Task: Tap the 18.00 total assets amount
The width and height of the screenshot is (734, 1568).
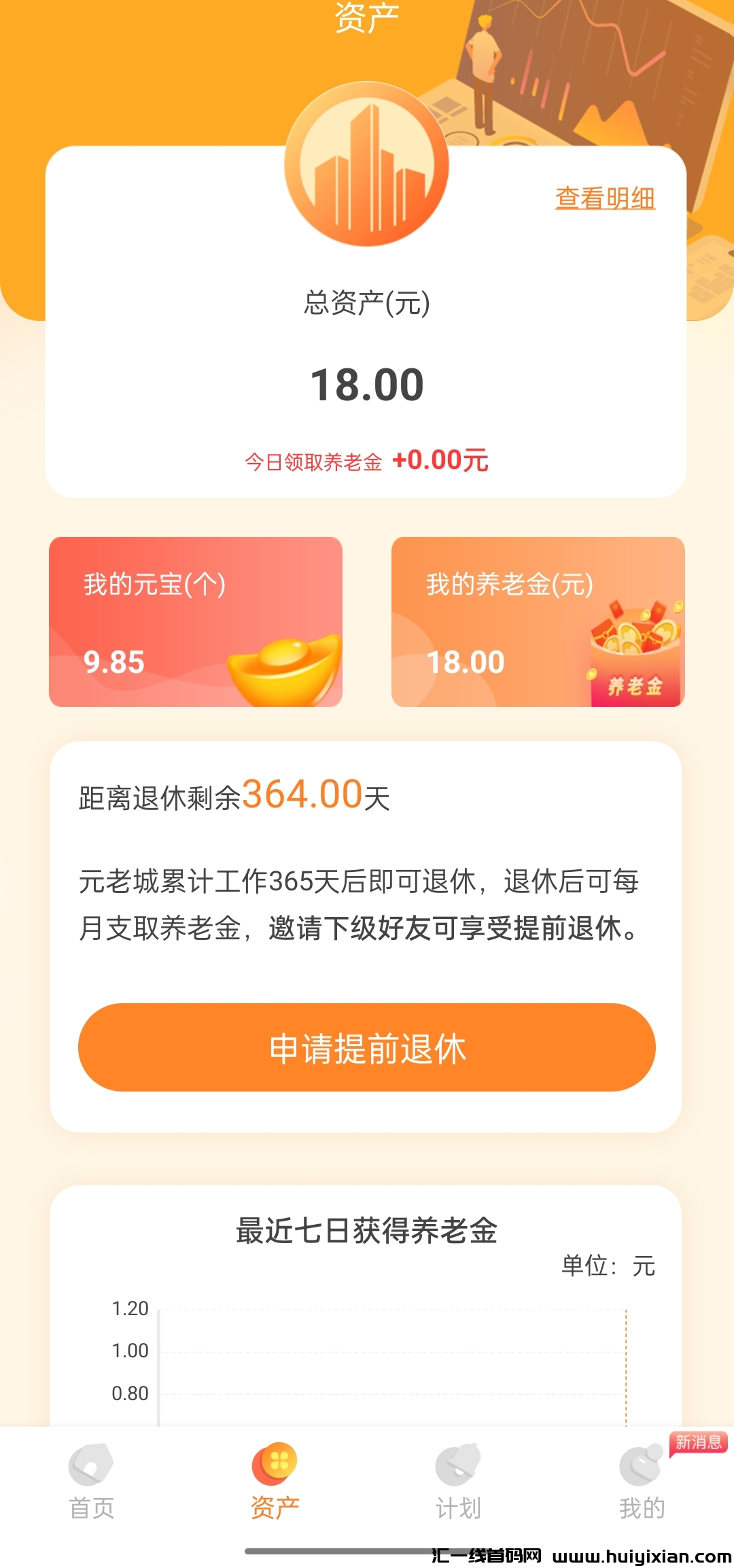Action: click(367, 384)
